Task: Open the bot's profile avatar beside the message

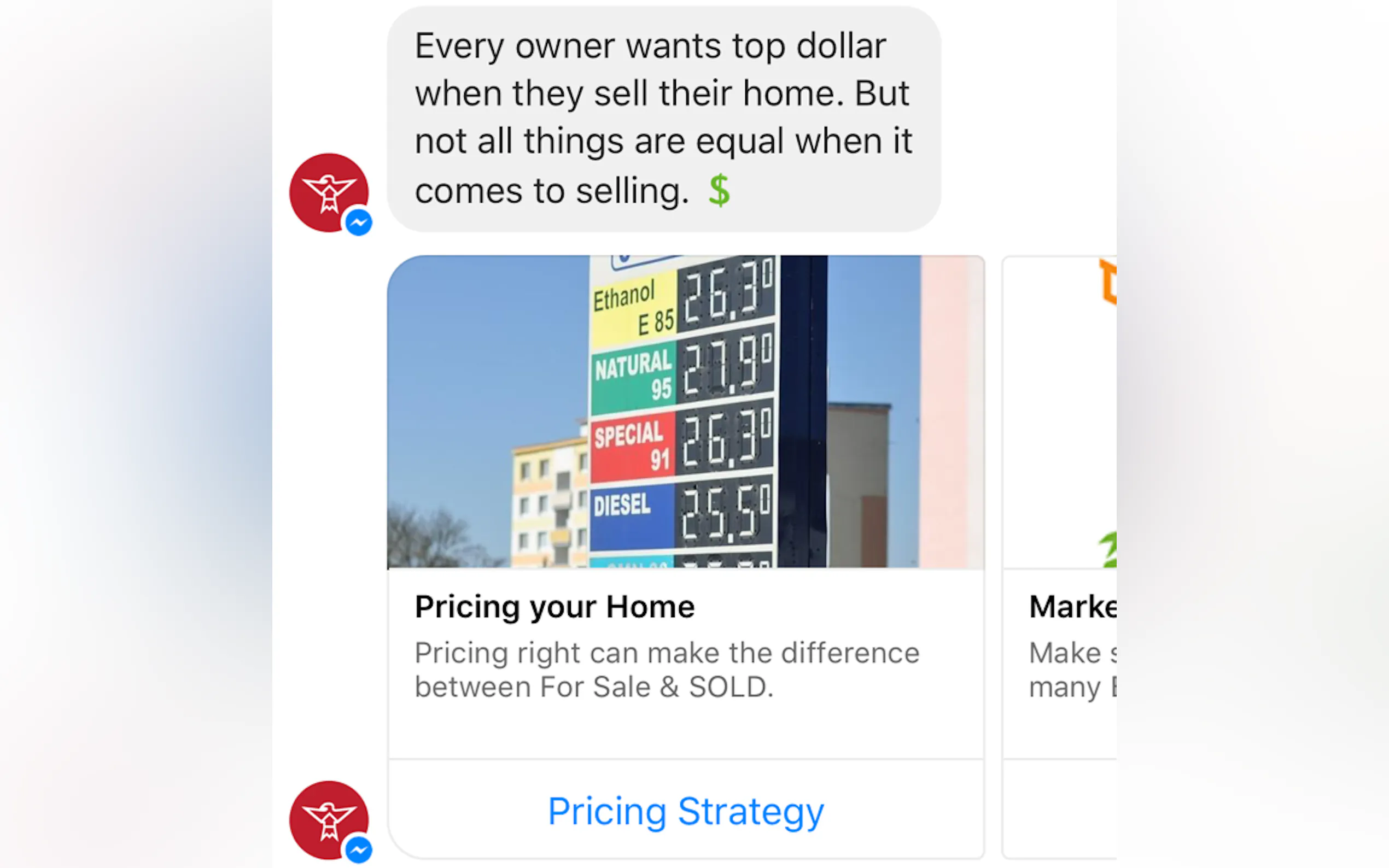Action: tap(329, 192)
